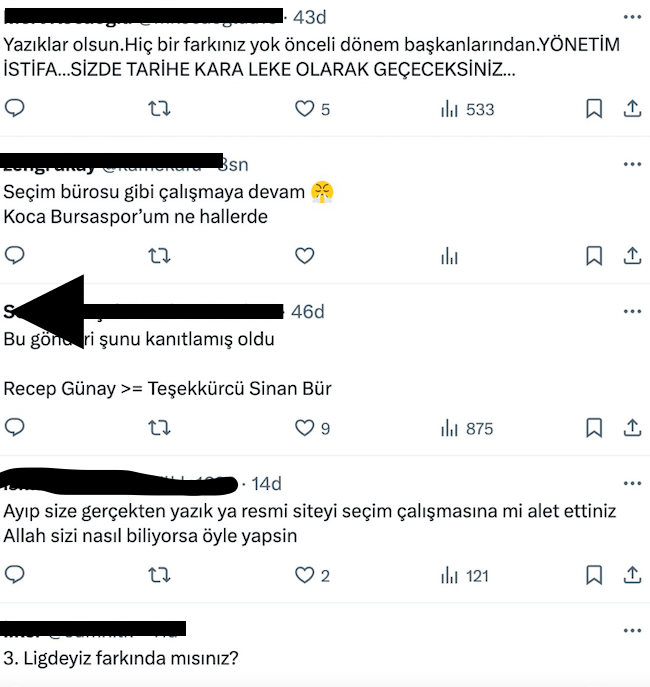Like the tweet with 2 likes
The image size is (650, 687).
coord(304,575)
